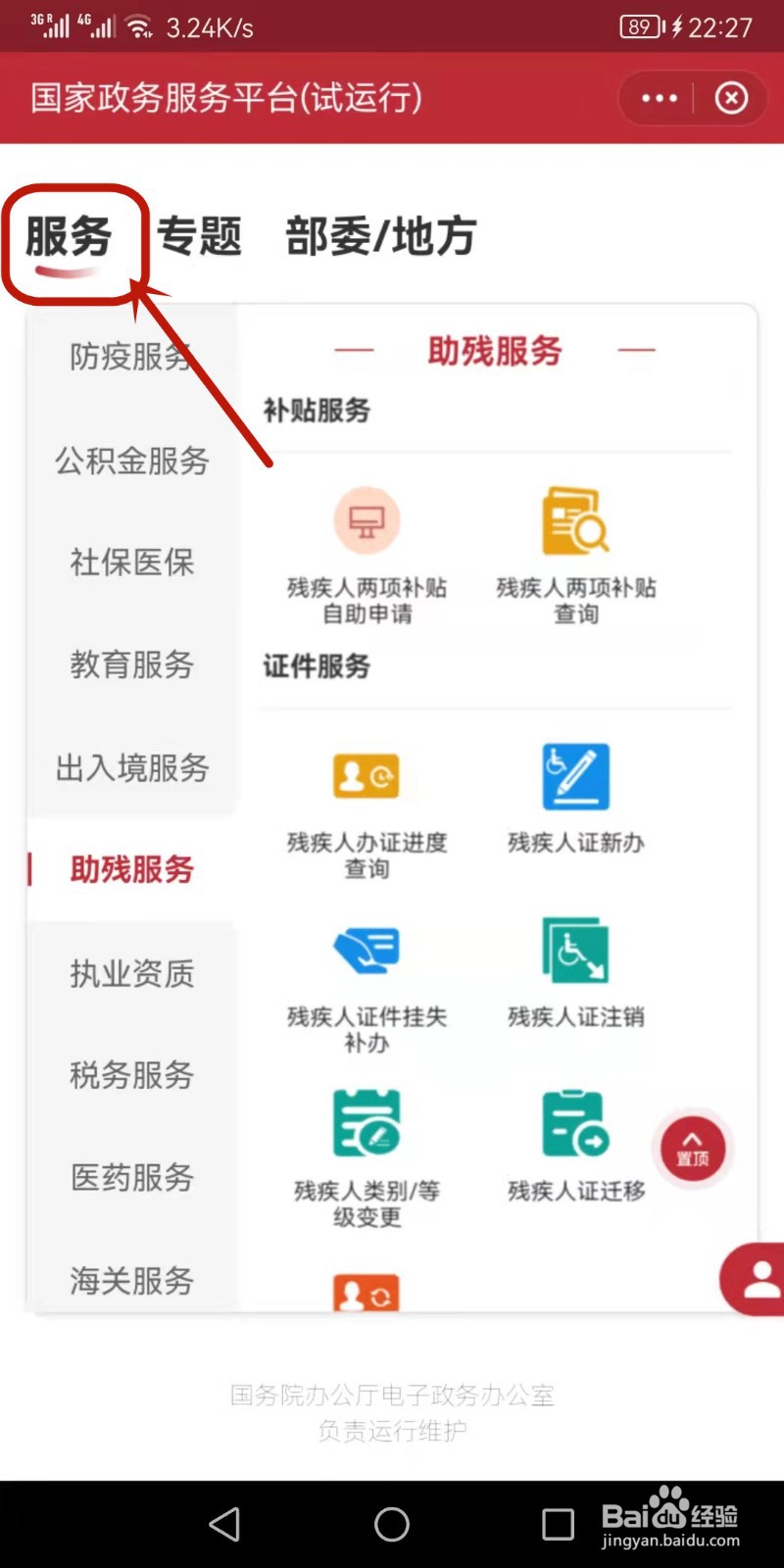Open 残疾人类别/等级变更 icon

[367, 1151]
